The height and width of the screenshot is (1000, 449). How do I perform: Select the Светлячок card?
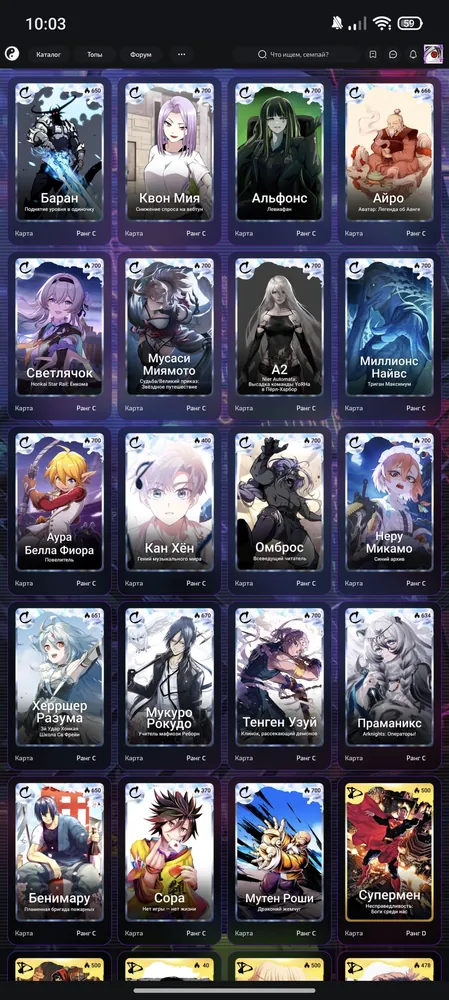click(59, 336)
